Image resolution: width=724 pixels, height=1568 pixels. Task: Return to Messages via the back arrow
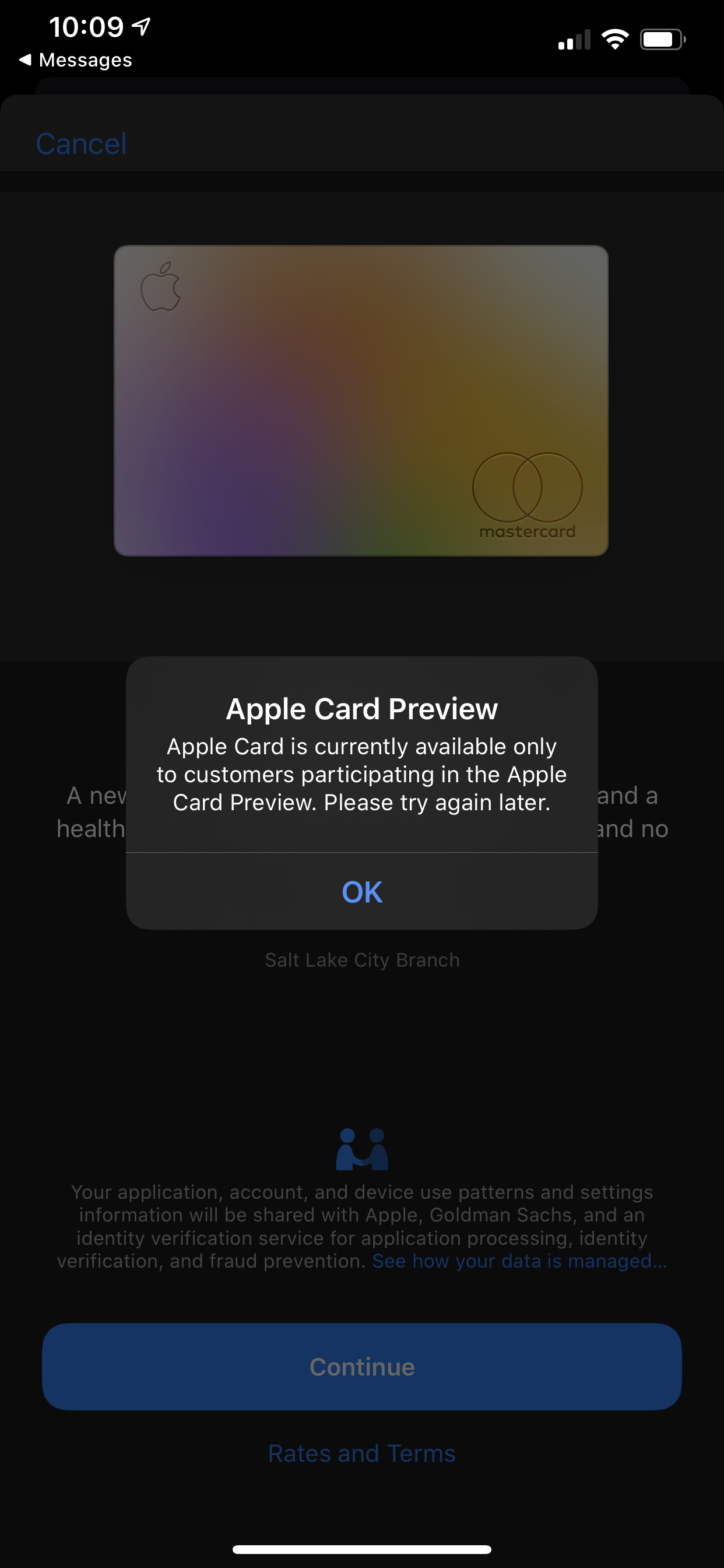coord(75,60)
